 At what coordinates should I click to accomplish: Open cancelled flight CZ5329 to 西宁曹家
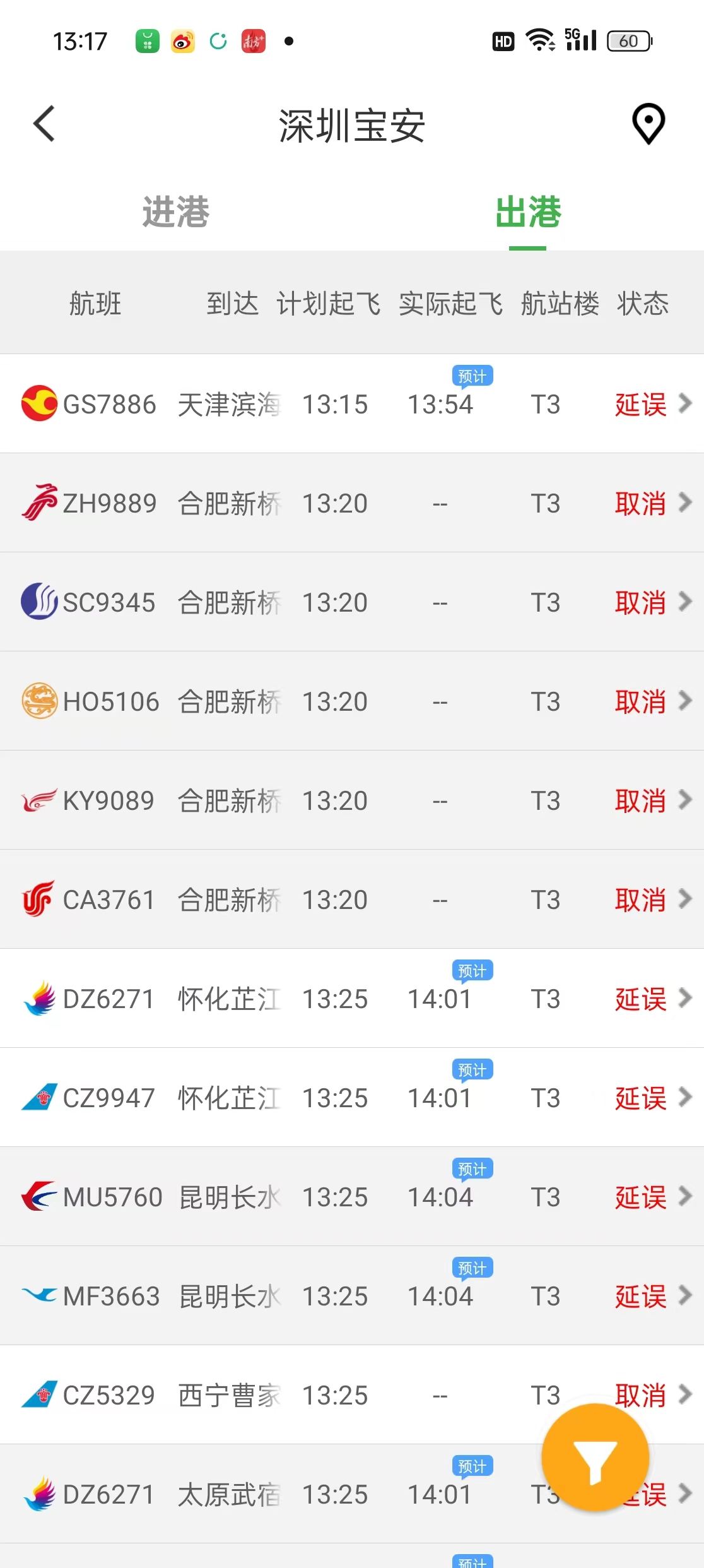(352, 1394)
